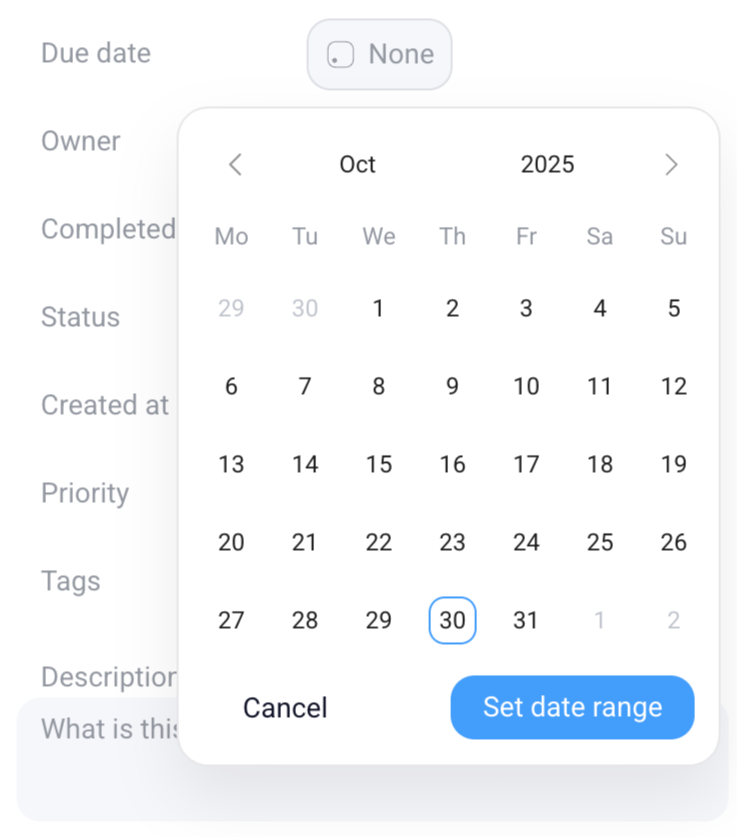
Task: Click Cancel to dismiss the calendar
Action: tap(285, 707)
